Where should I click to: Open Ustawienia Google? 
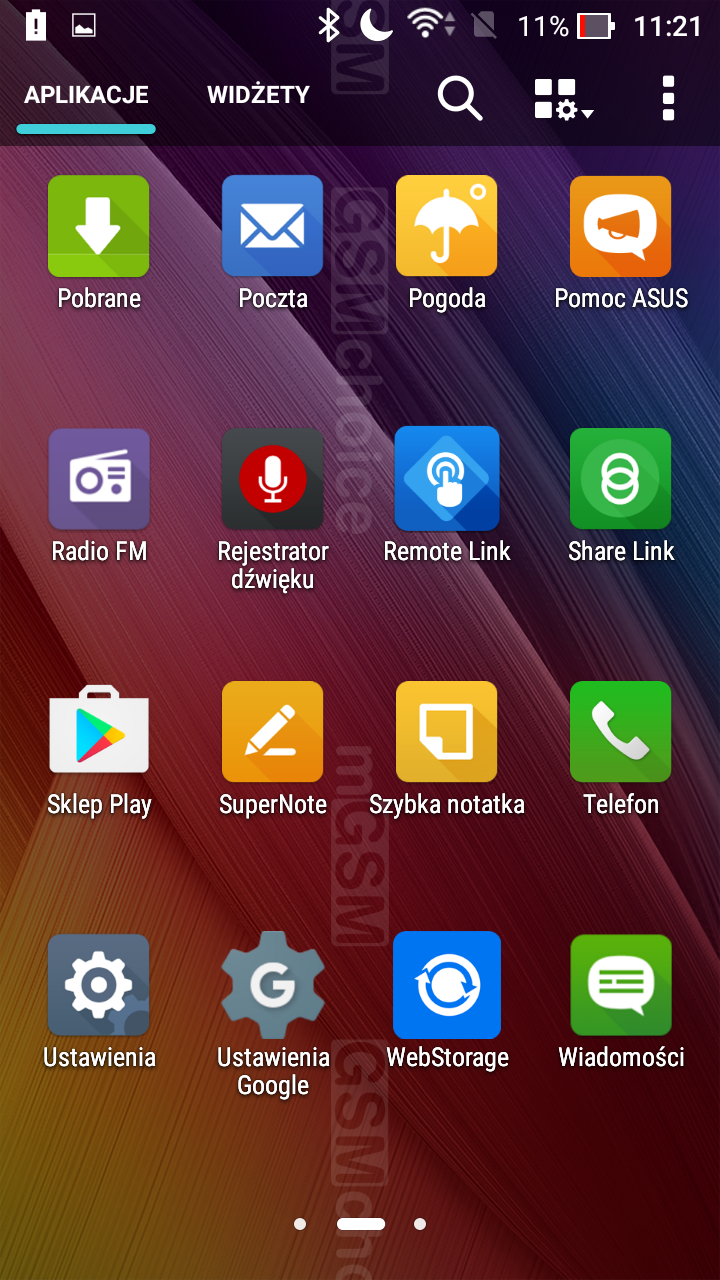[272, 986]
